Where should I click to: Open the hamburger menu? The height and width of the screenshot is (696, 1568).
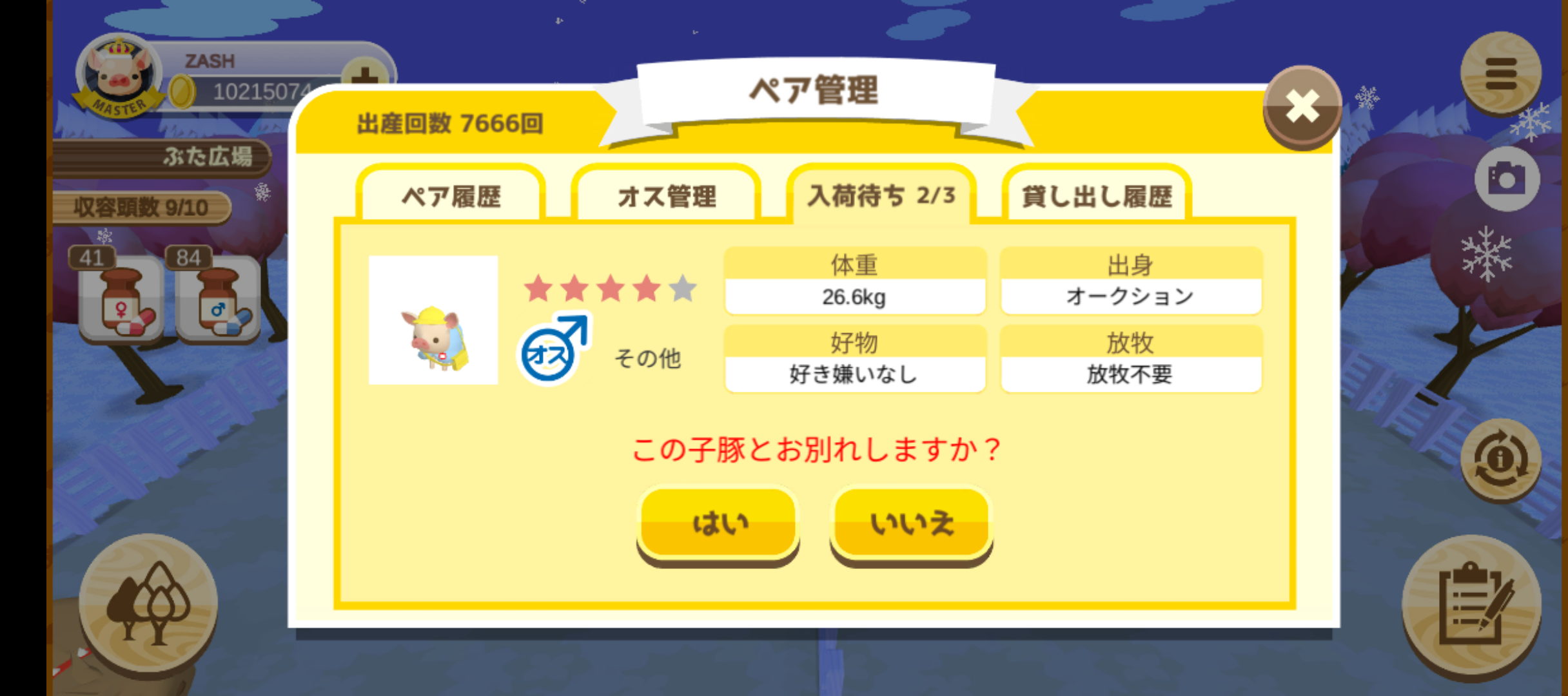click(x=1500, y=74)
